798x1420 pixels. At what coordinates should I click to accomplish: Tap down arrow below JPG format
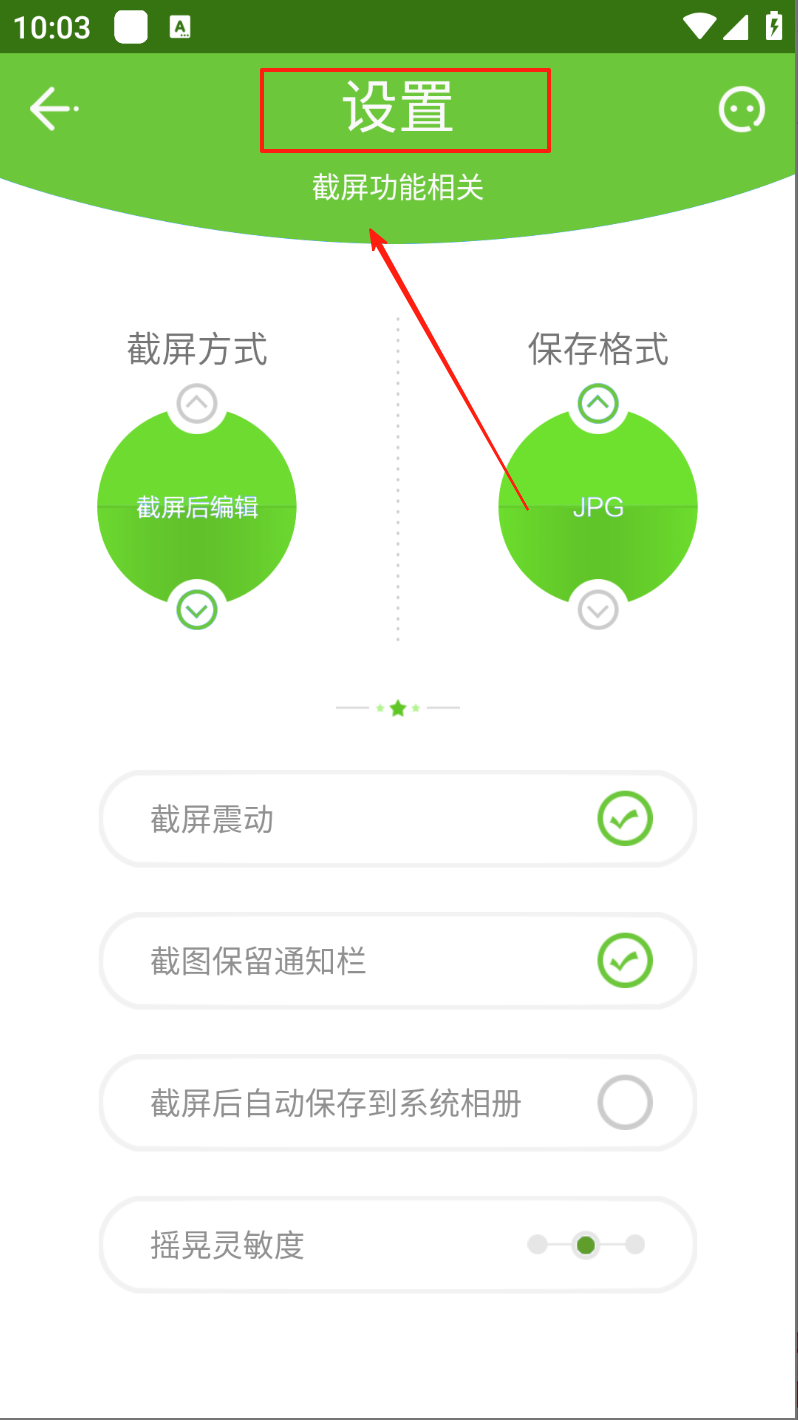pos(598,609)
